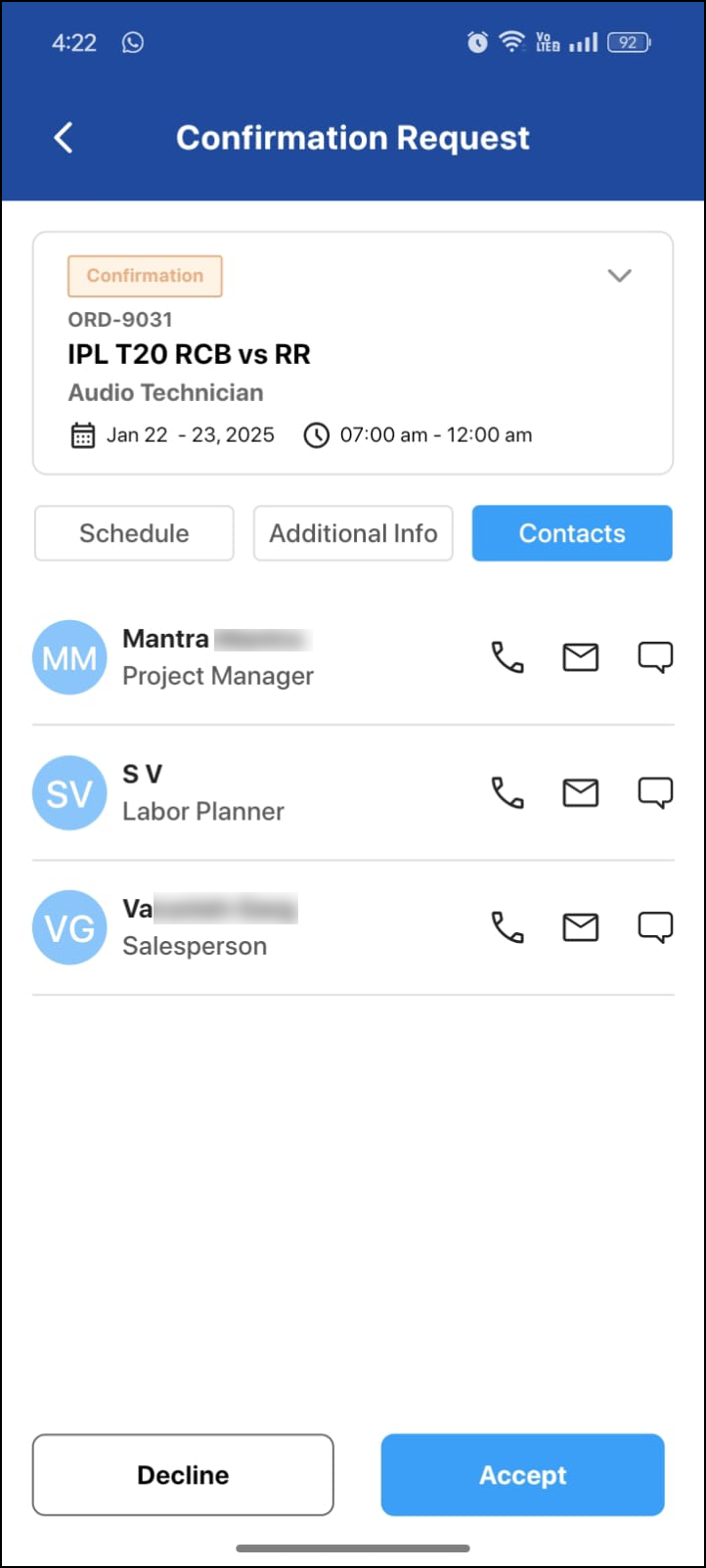Message the Salesperson contact
706x1568 pixels.
[x=655, y=926]
